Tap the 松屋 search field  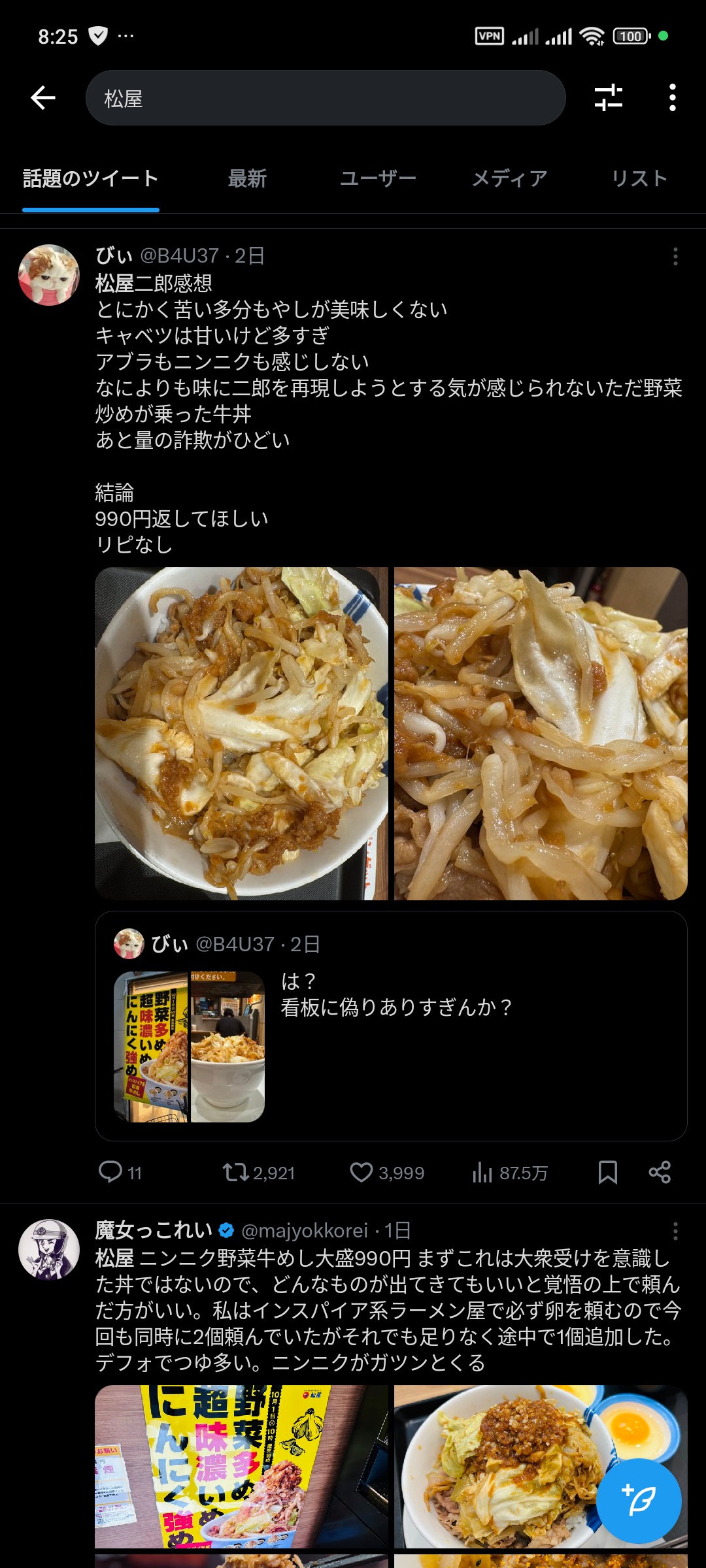[325, 98]
